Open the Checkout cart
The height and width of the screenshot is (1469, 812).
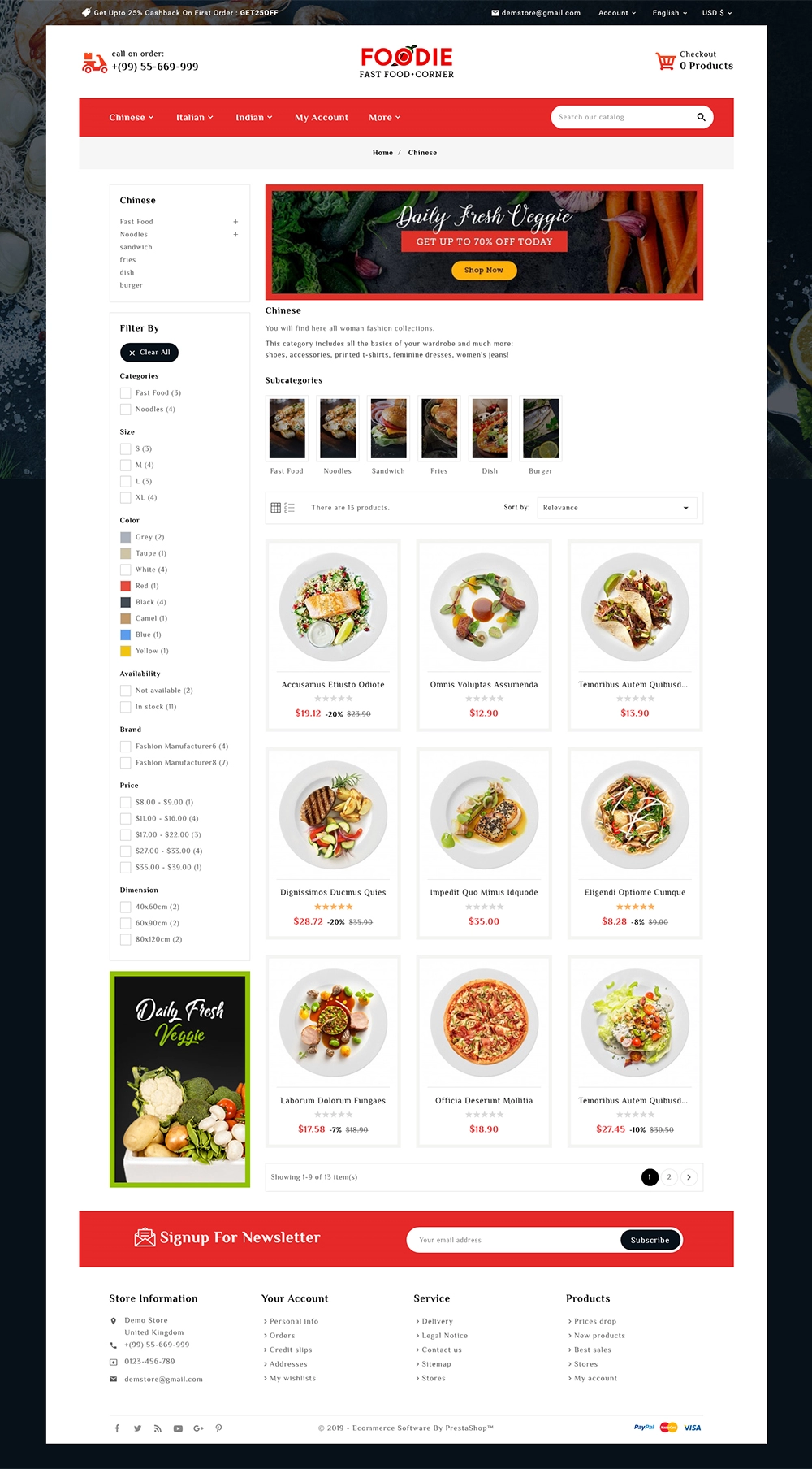(694, 61)
